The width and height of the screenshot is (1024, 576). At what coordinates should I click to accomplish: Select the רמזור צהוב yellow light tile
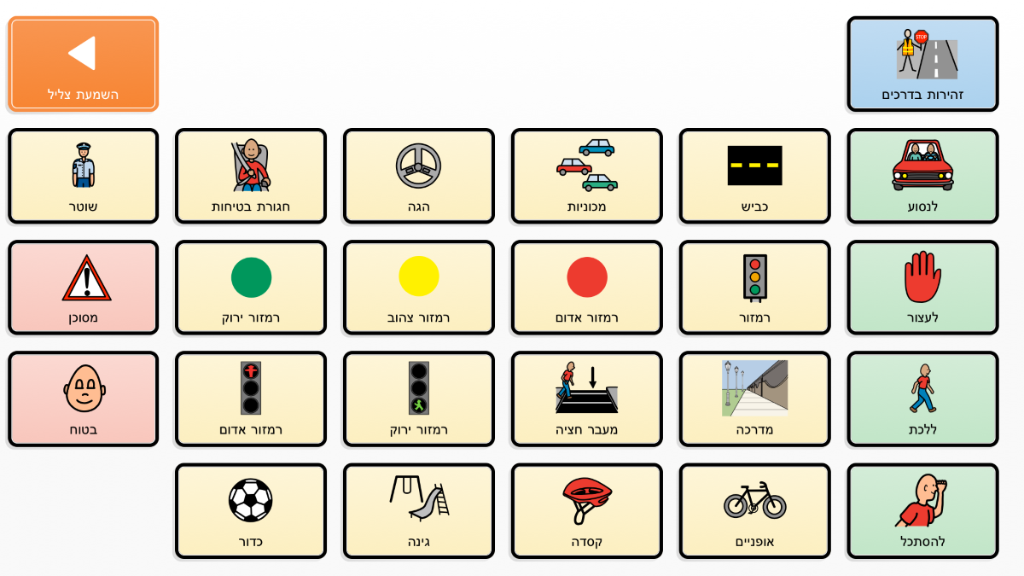418,288
